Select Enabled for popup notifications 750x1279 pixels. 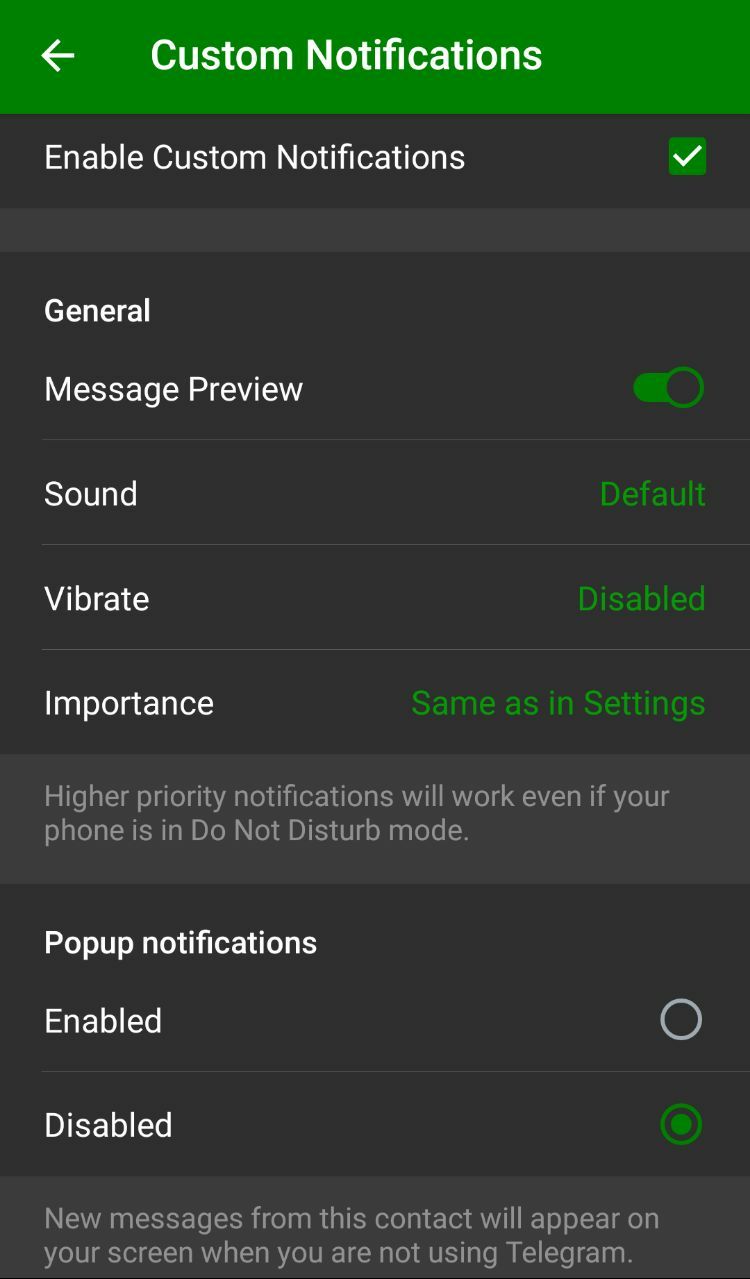(680, 1020)
